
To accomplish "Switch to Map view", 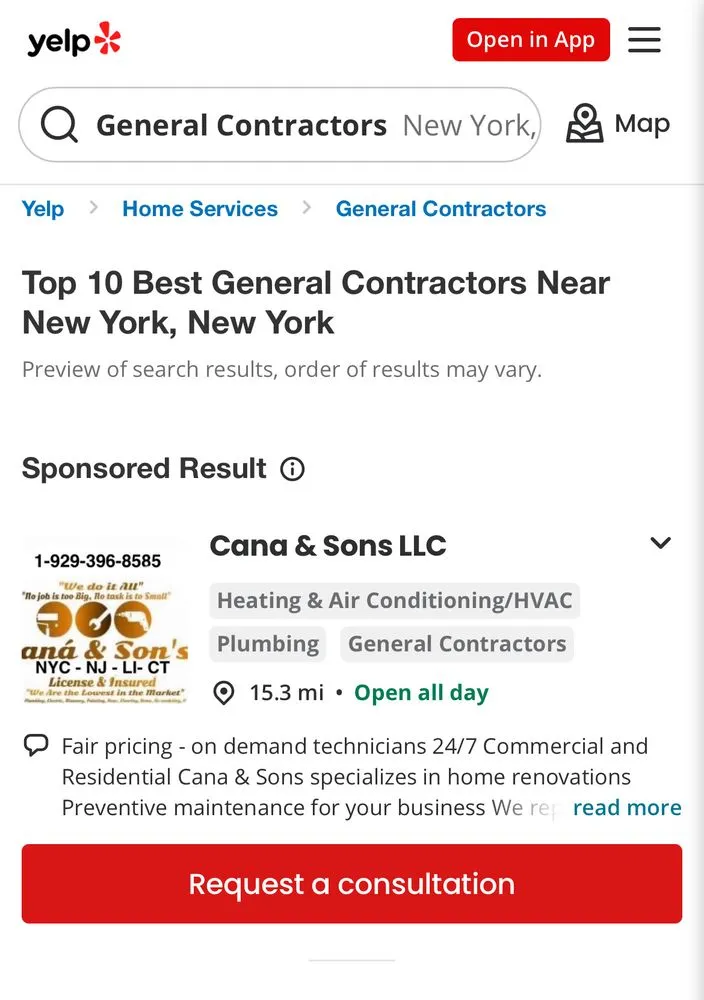I will point(618,124).
